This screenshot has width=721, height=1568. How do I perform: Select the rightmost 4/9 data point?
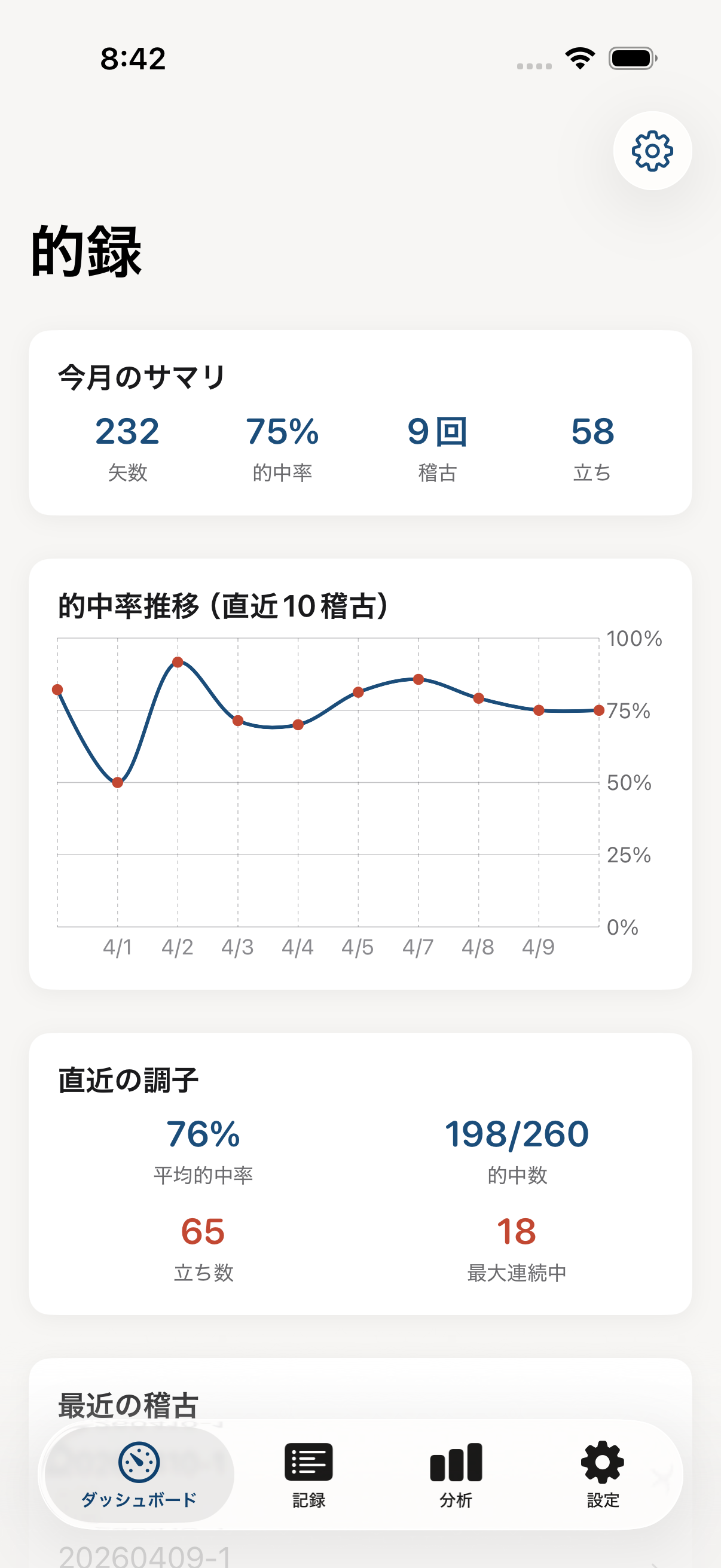[x=598, y=709]
